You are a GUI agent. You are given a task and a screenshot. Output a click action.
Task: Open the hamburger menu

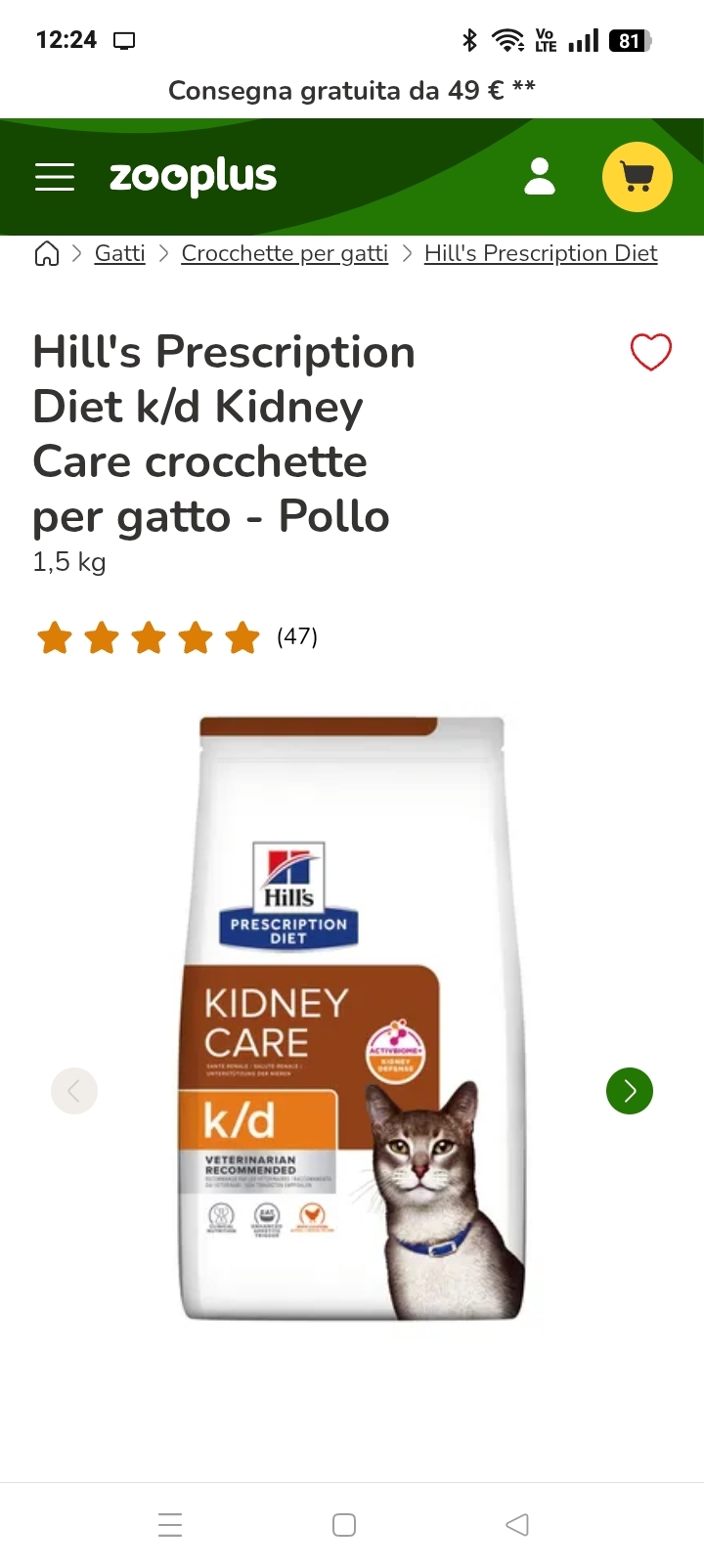tap(55, 177)
